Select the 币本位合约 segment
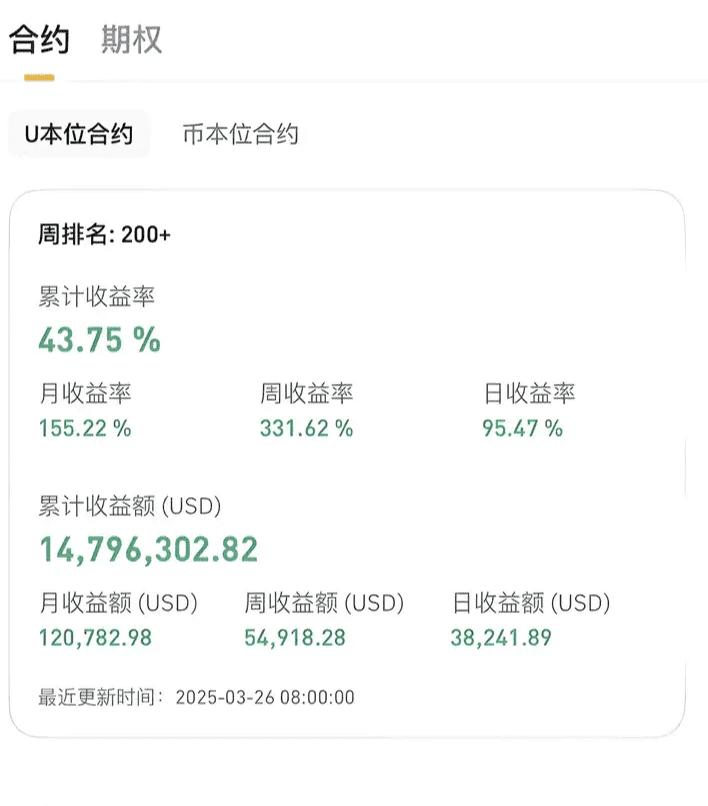 point(240,134)
